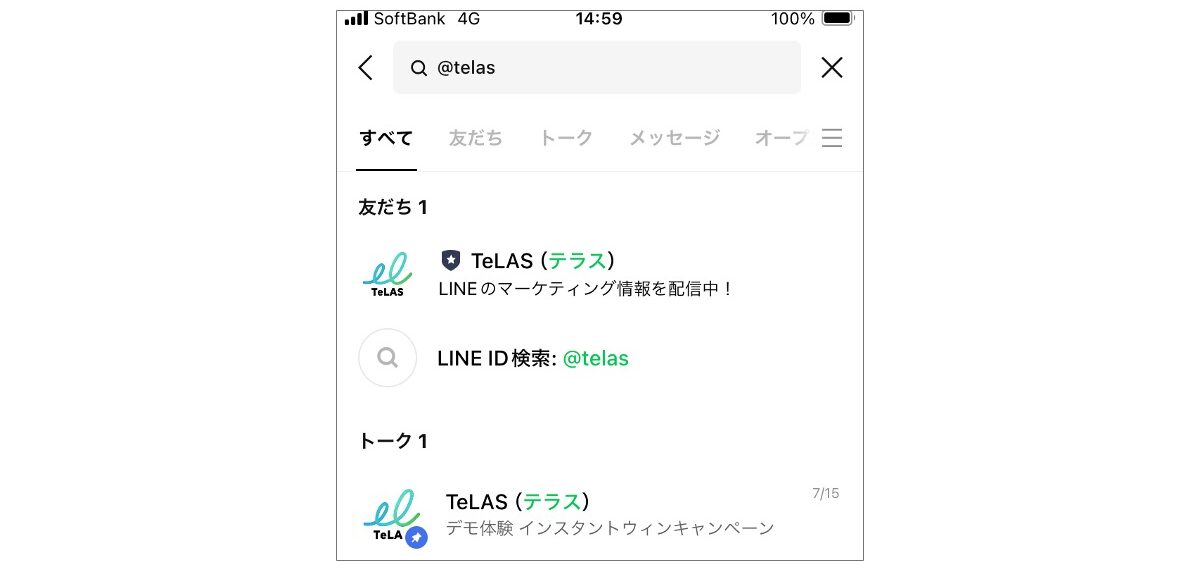The image size is (1200, 582).
Task: Close the search with the X icon
Action: point(831,68)
